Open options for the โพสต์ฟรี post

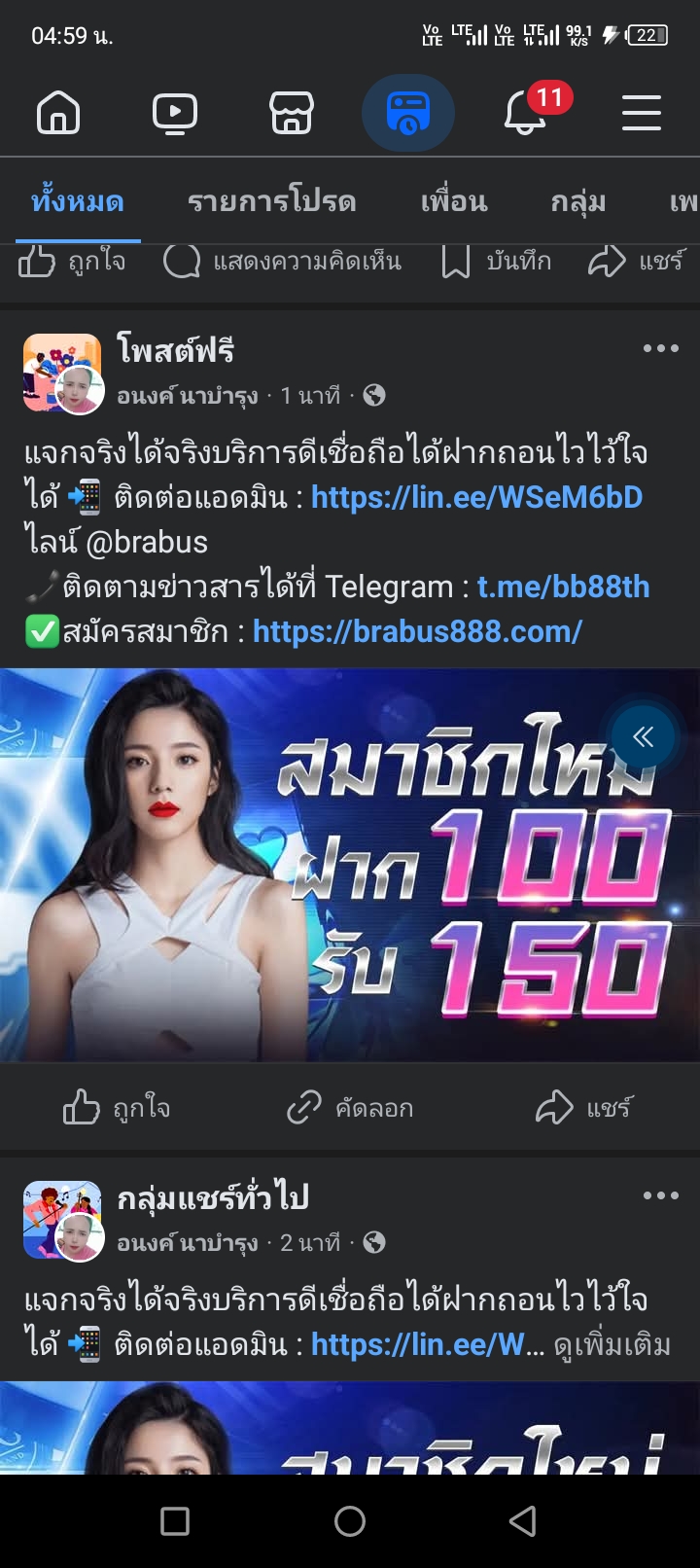click(x=660, y=348)
